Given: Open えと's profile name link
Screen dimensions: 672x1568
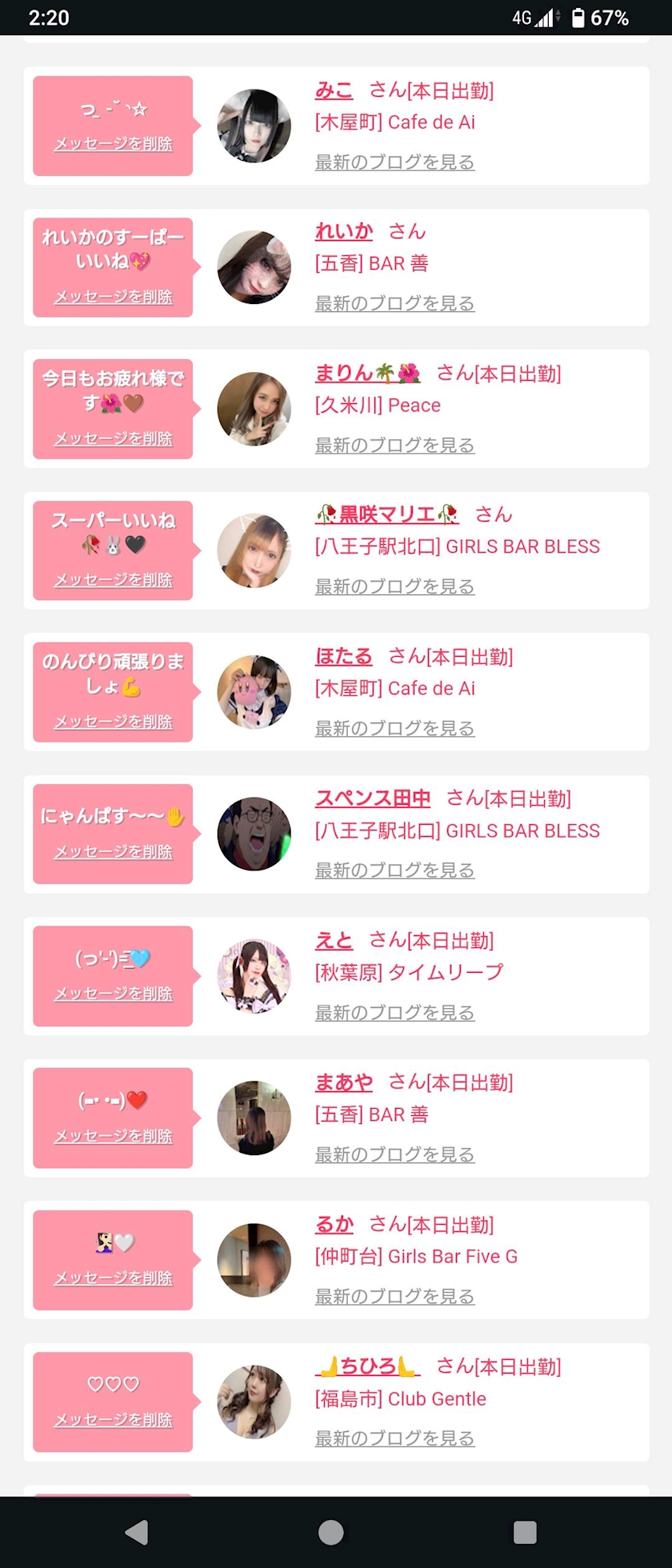Looking at the screenshot, I should pyautogui.click(x=334, y=941).
